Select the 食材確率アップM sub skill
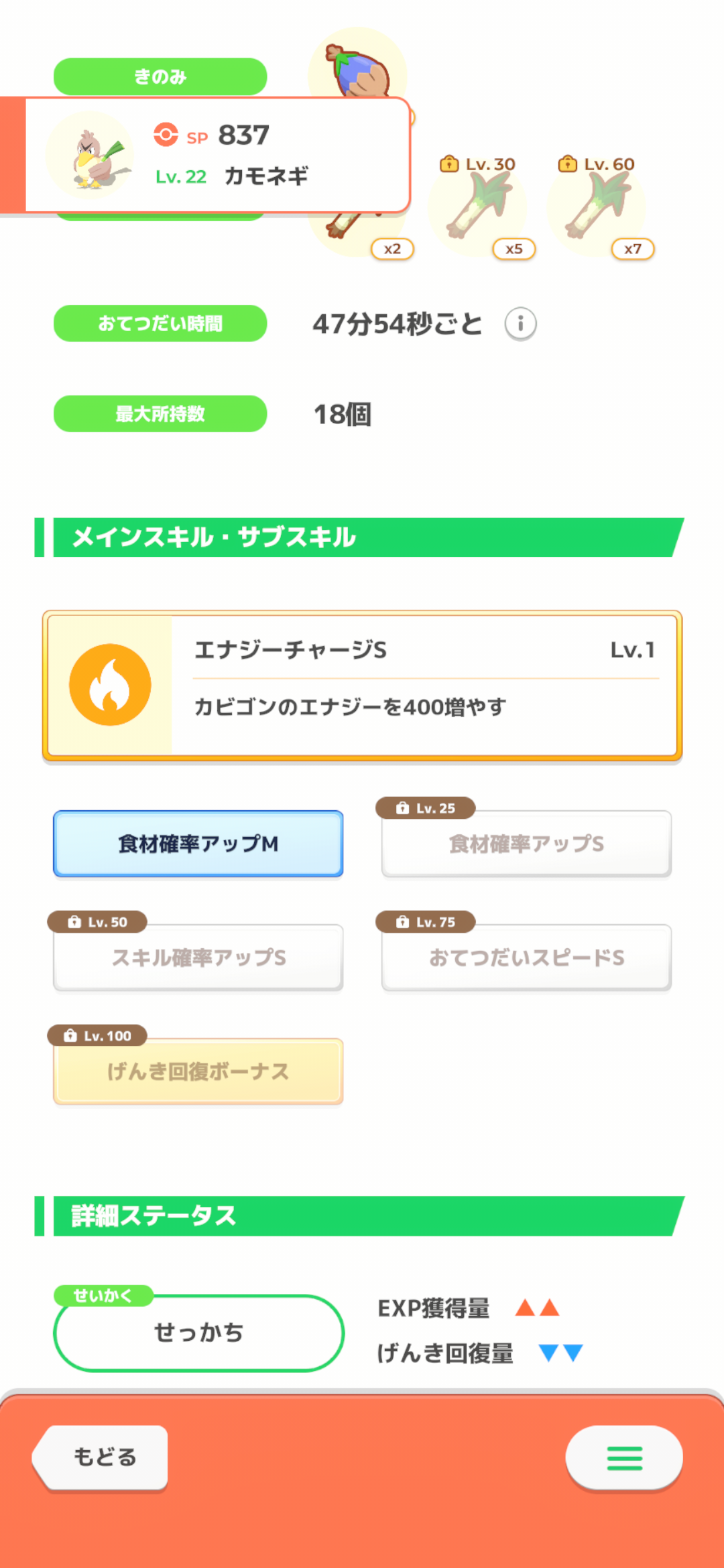Viewport: 724px width, 1568px height. pyautogui.click(x=198, y=844)
